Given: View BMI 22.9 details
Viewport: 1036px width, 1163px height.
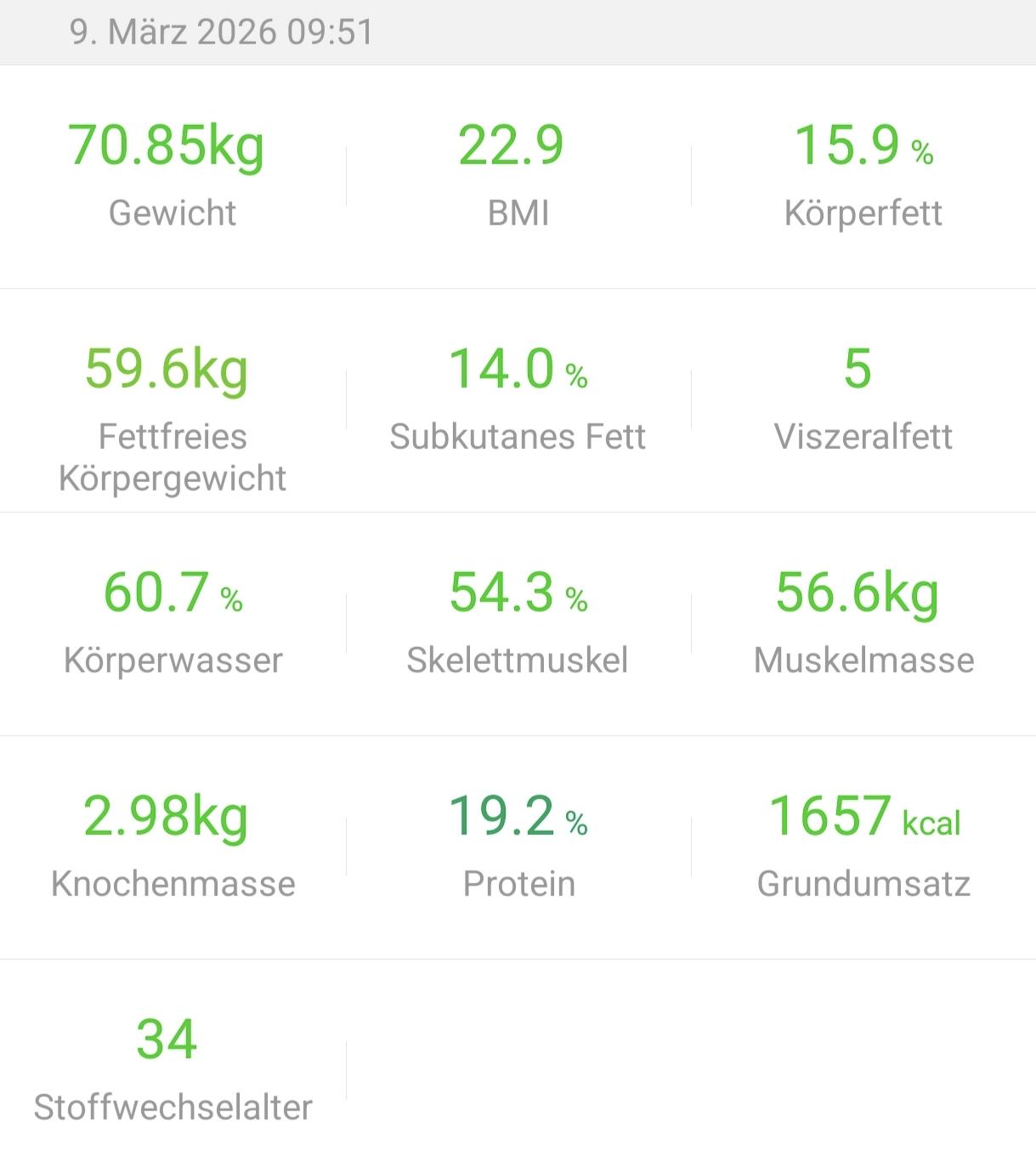Looking at the screenshot, I should (518, 174).
